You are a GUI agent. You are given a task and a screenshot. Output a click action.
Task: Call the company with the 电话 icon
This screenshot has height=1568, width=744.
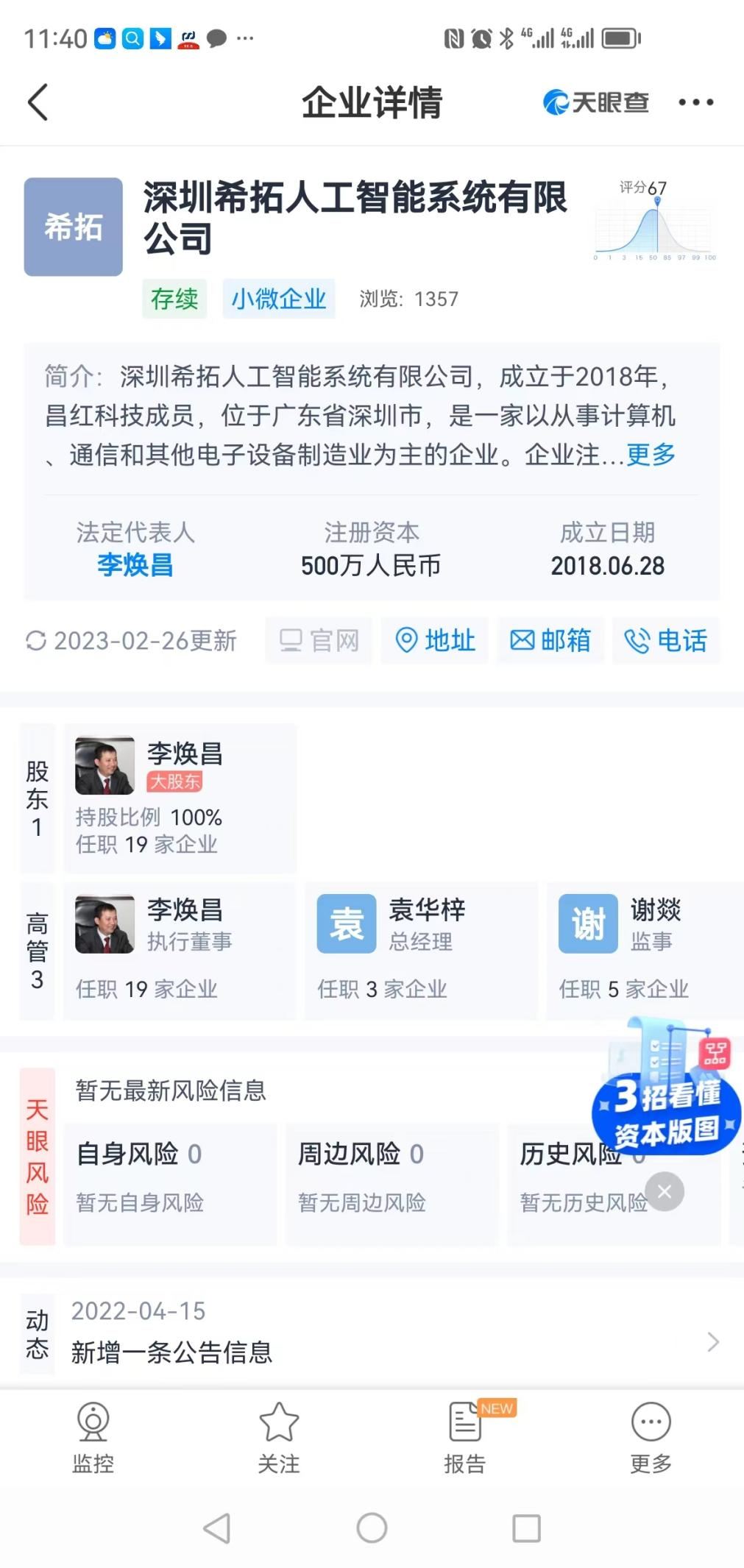tap(666, 640)
